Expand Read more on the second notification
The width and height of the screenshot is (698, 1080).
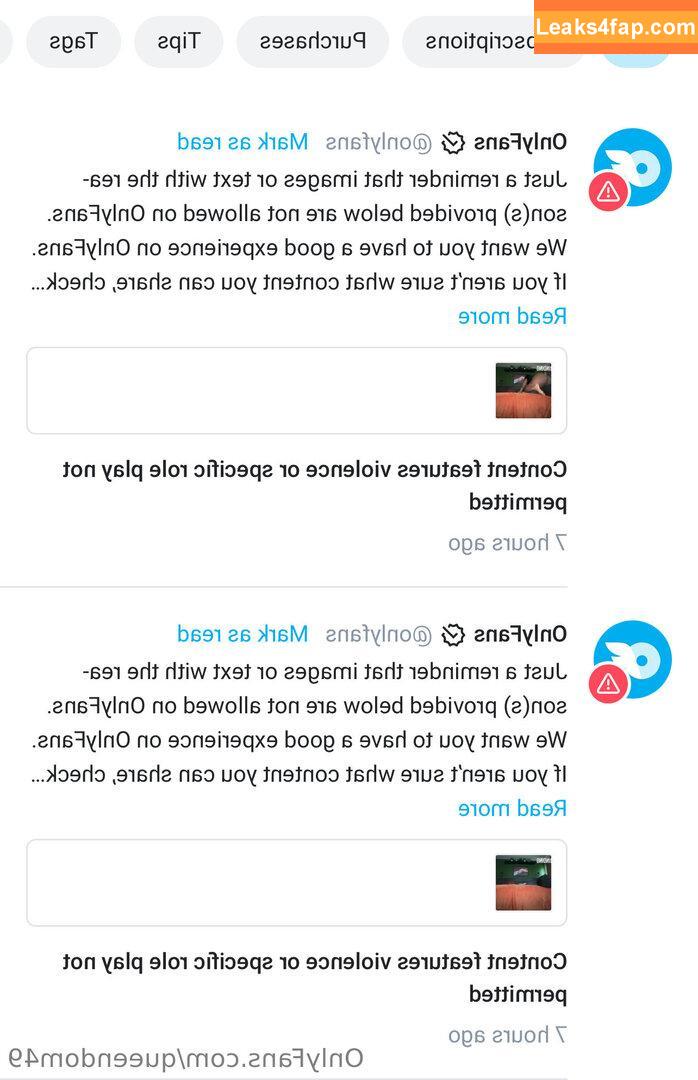click(x=512, y=809)
